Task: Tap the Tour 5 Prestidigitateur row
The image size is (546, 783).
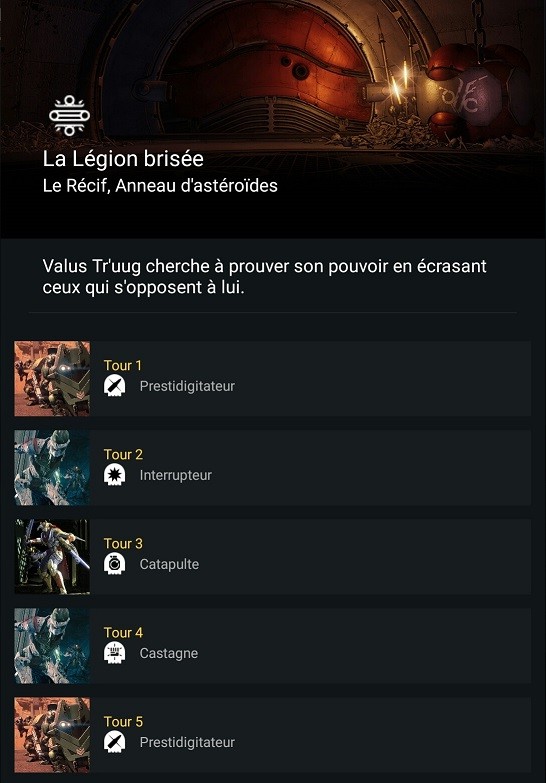Action: pyautogui.click(x=272, y=735)
